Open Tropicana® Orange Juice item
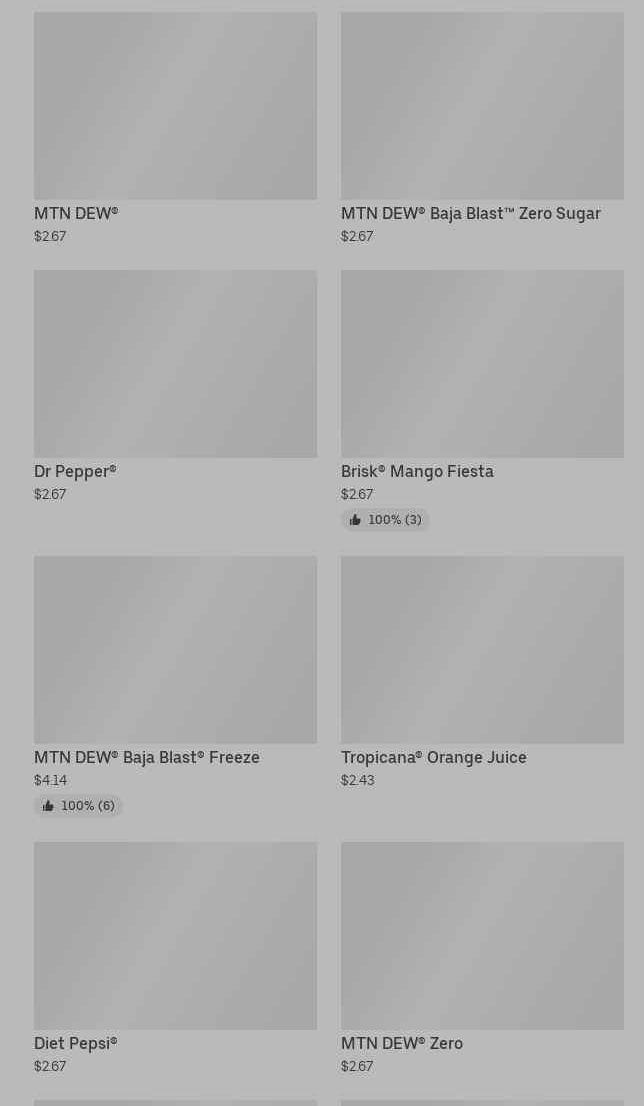Image resolution: width=644 pixels, height=1106 pixels. [482, 672]
